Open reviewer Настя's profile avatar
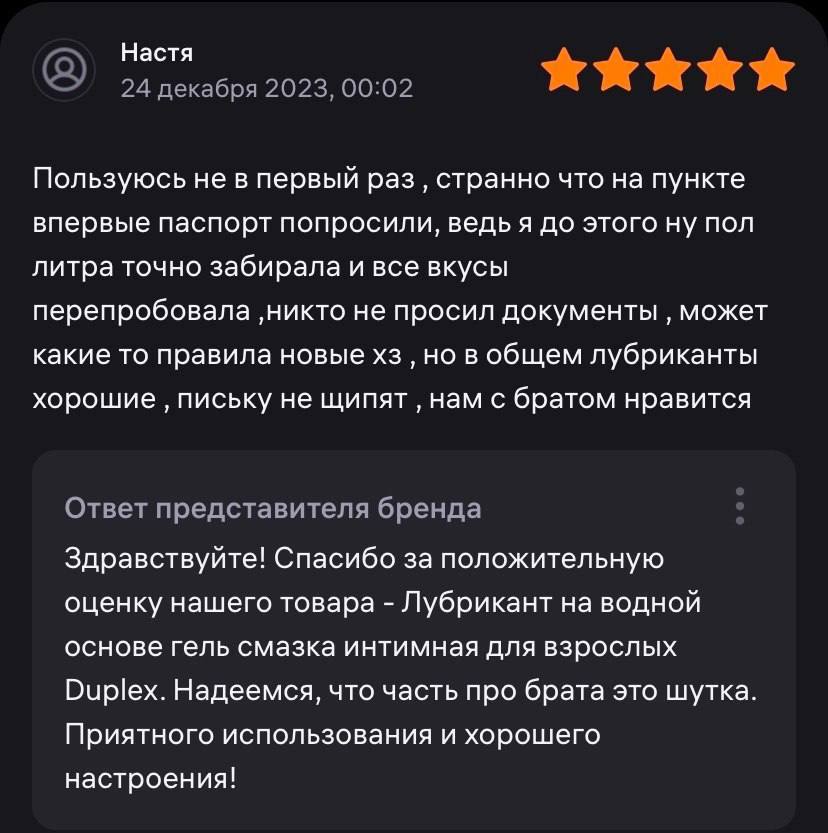This screenshot has width=828, height=833. pos(66,70)
